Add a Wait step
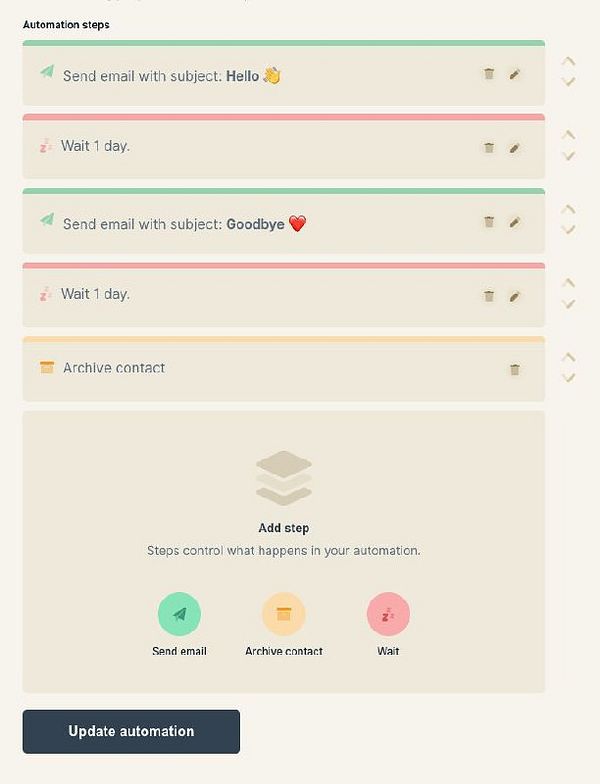Screen dimensions: 600x784 tap(388, 615)
